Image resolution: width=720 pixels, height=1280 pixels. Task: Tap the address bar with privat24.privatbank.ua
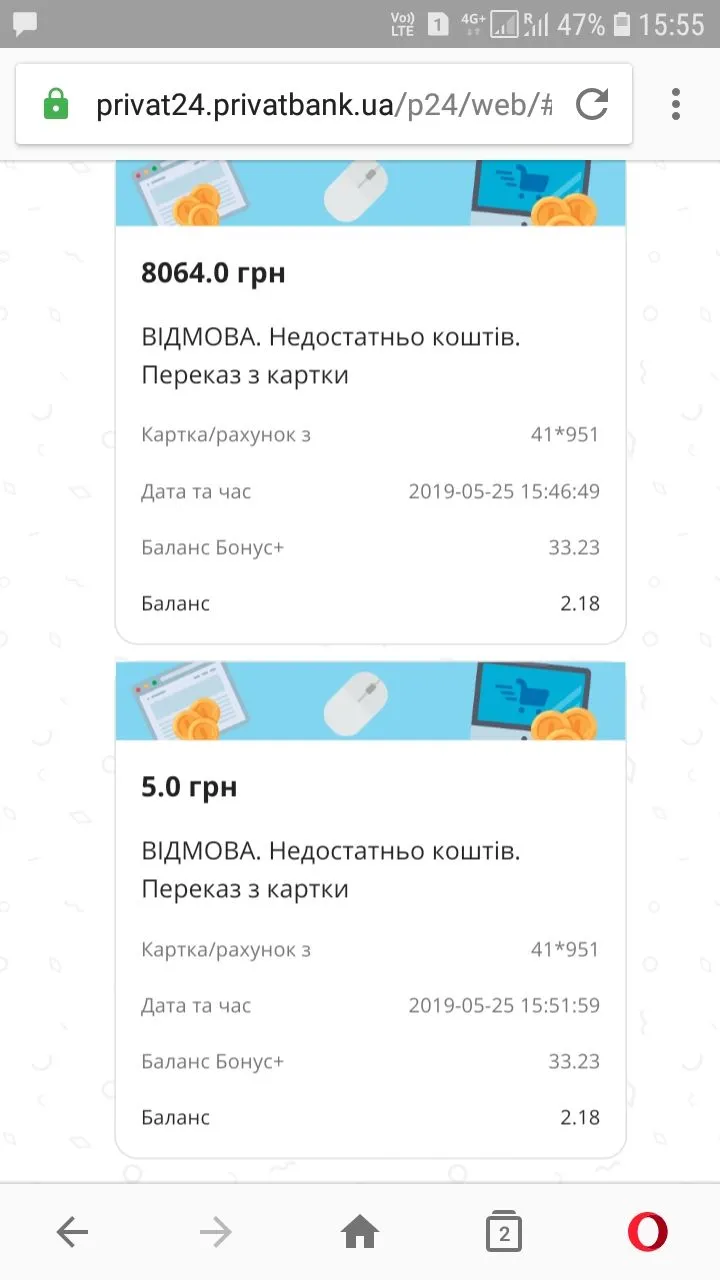[320, 105]
